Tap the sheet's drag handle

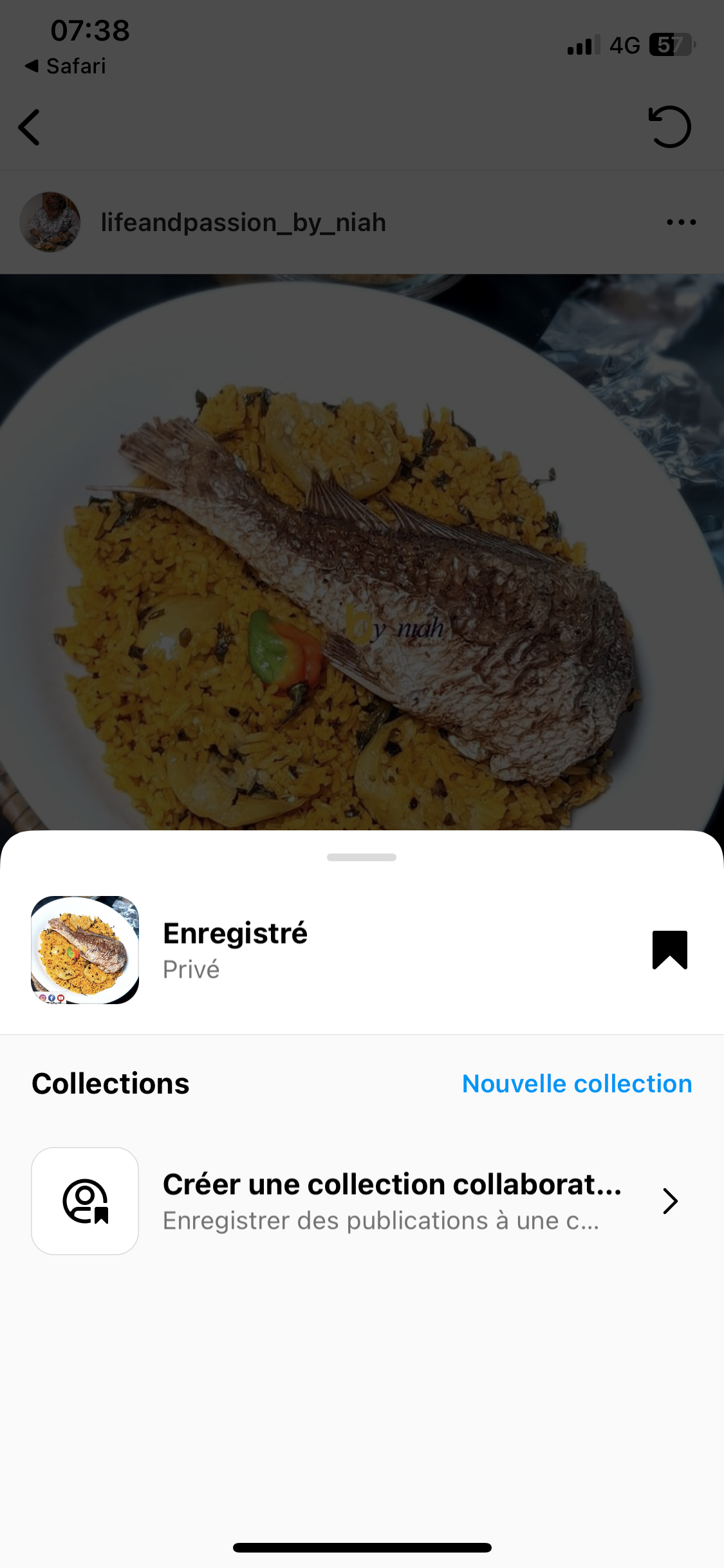(x=362, y=857)
